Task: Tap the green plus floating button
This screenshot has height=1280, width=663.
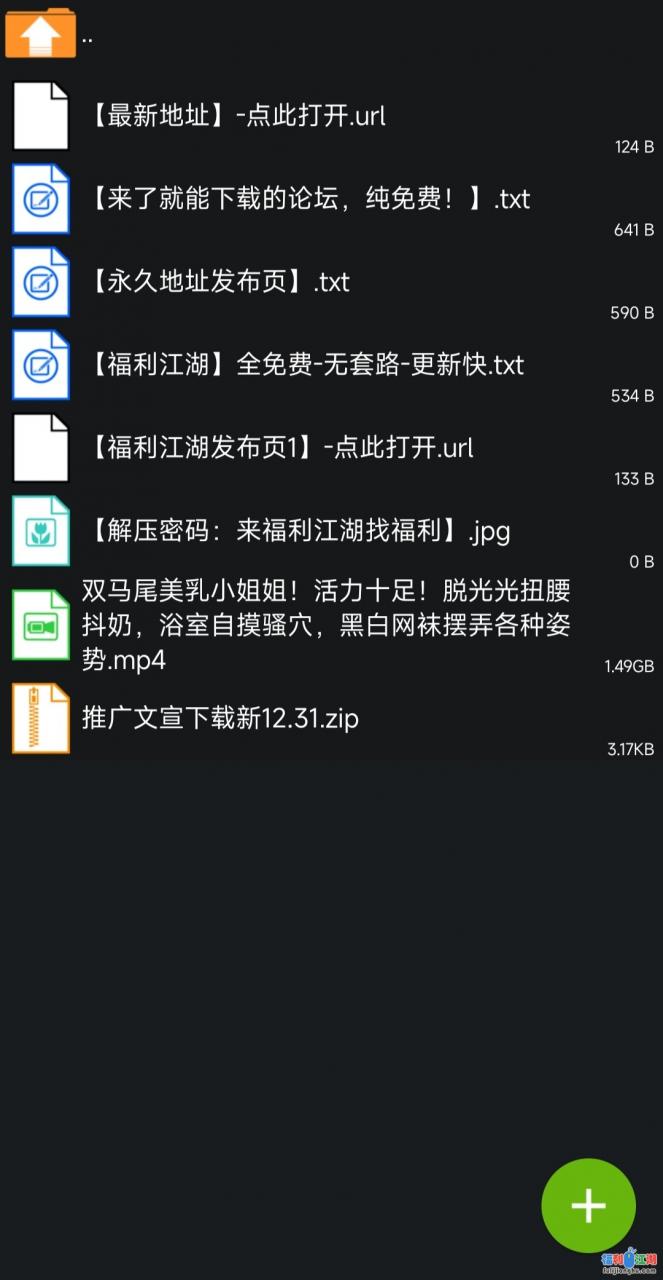Action: point(588,1205)
